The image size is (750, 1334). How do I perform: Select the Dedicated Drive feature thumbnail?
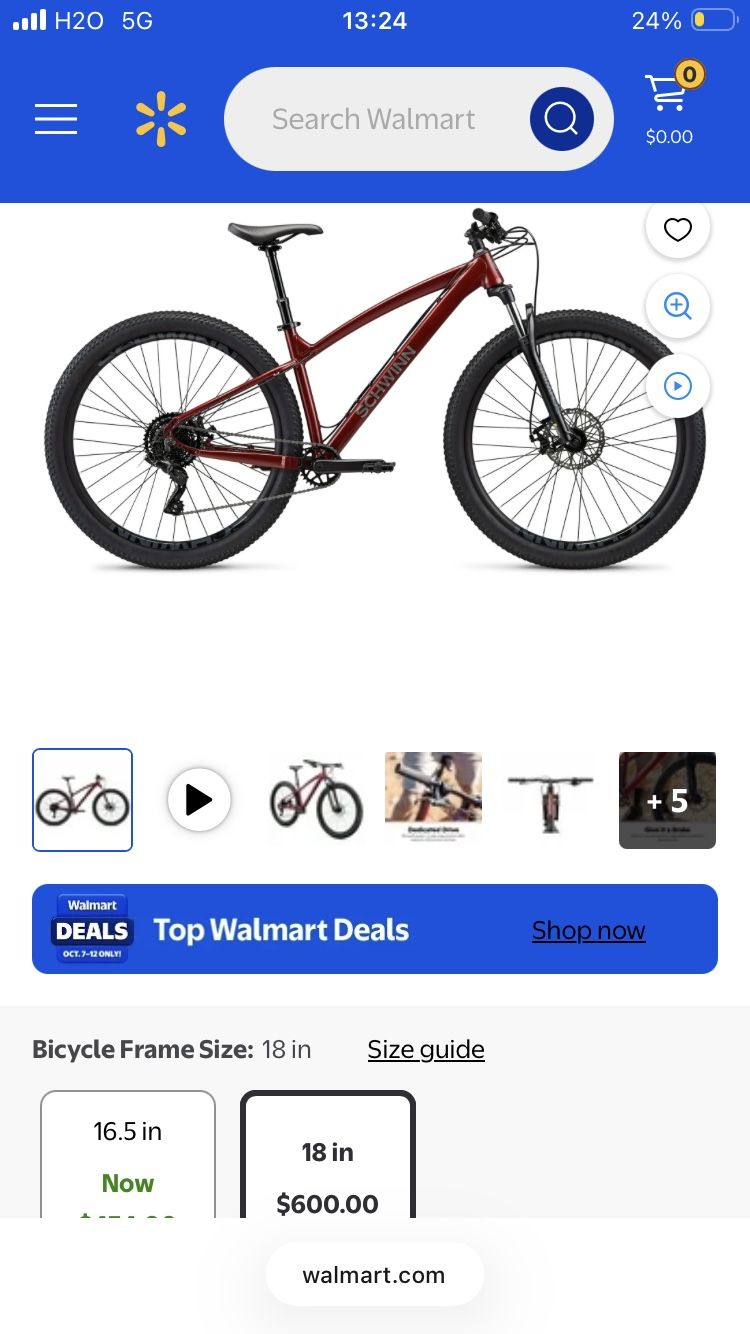click(x=433, y=799)
